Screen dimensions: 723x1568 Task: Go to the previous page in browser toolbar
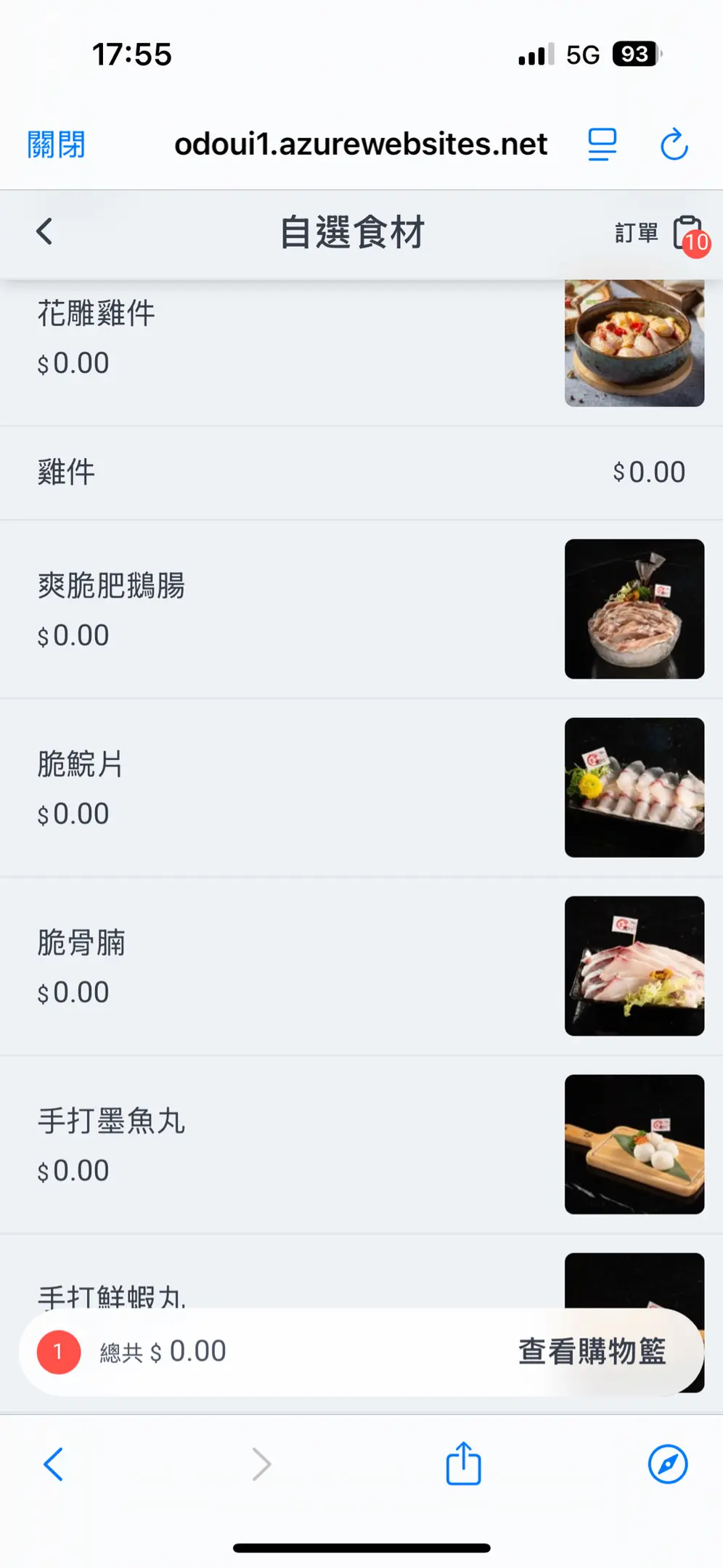[54, 1464]
